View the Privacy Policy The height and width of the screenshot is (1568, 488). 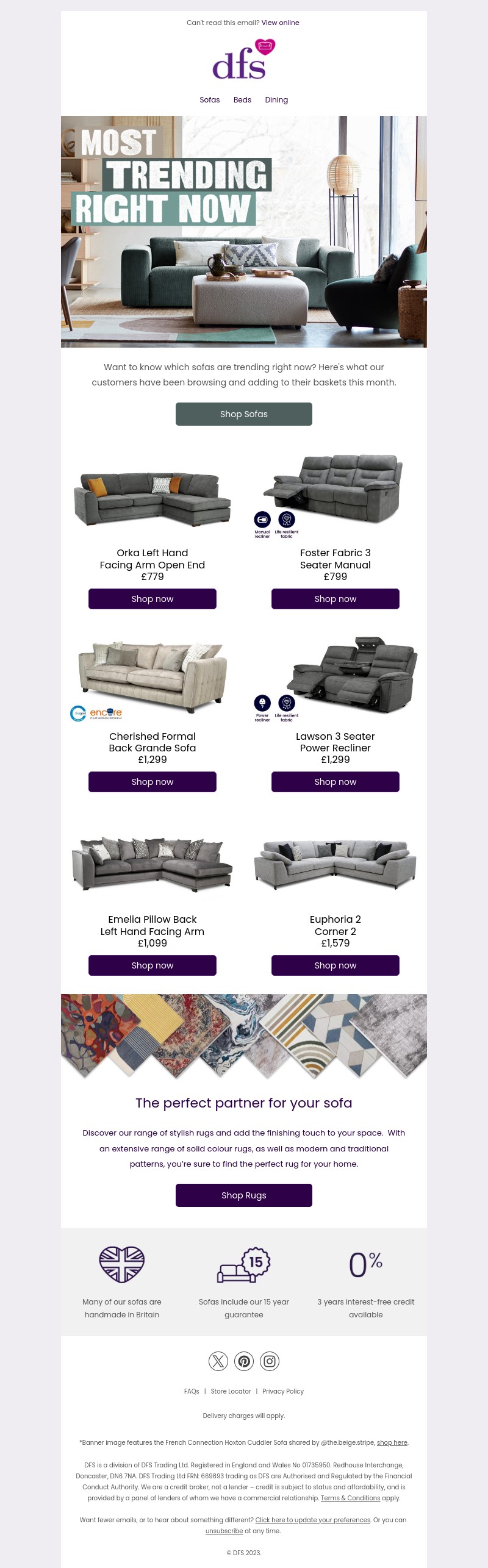coord(283,1391)
